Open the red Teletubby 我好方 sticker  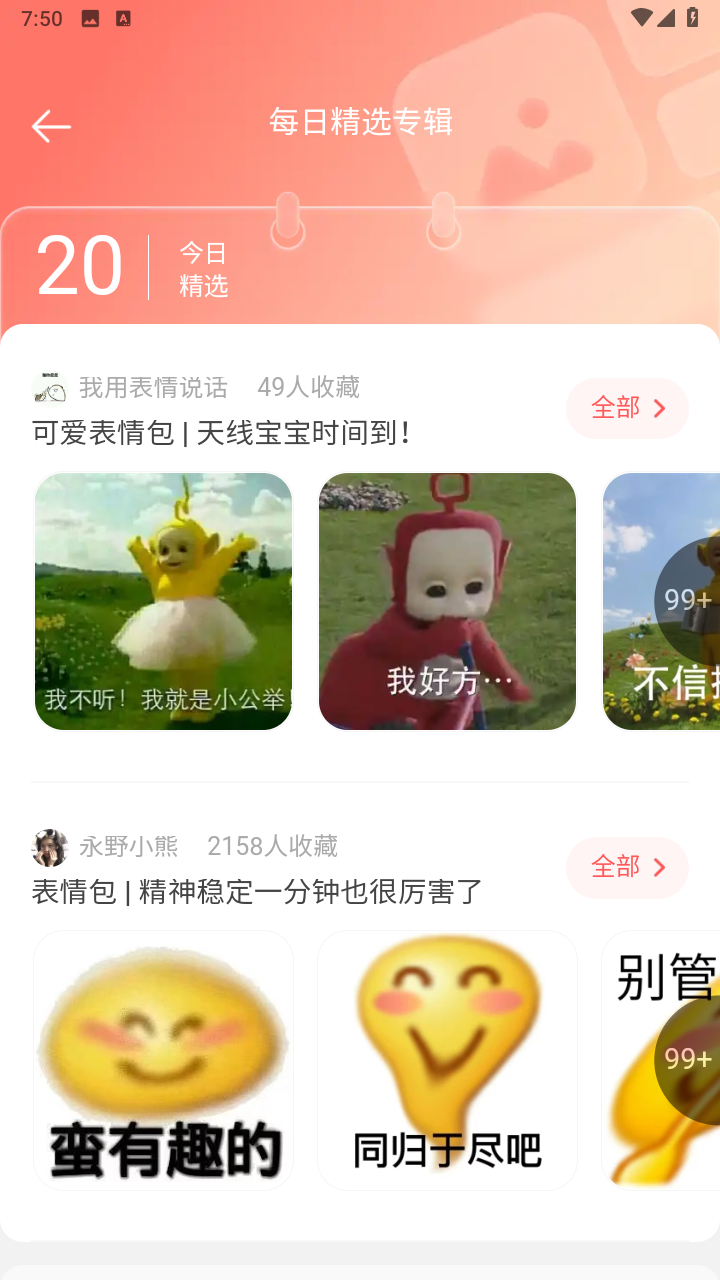click(447, 601)
